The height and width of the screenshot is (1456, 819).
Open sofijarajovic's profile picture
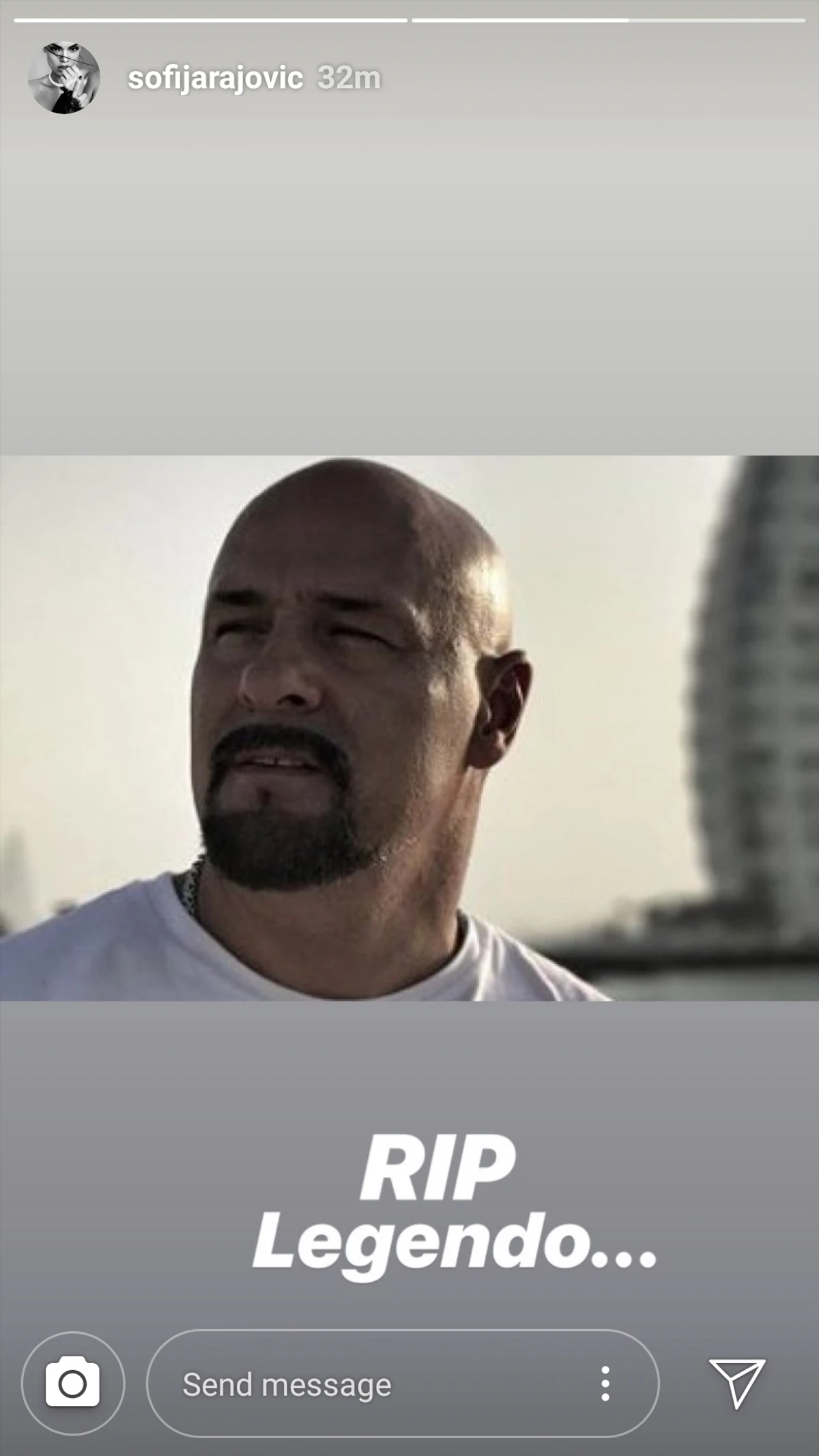(64, 78)
